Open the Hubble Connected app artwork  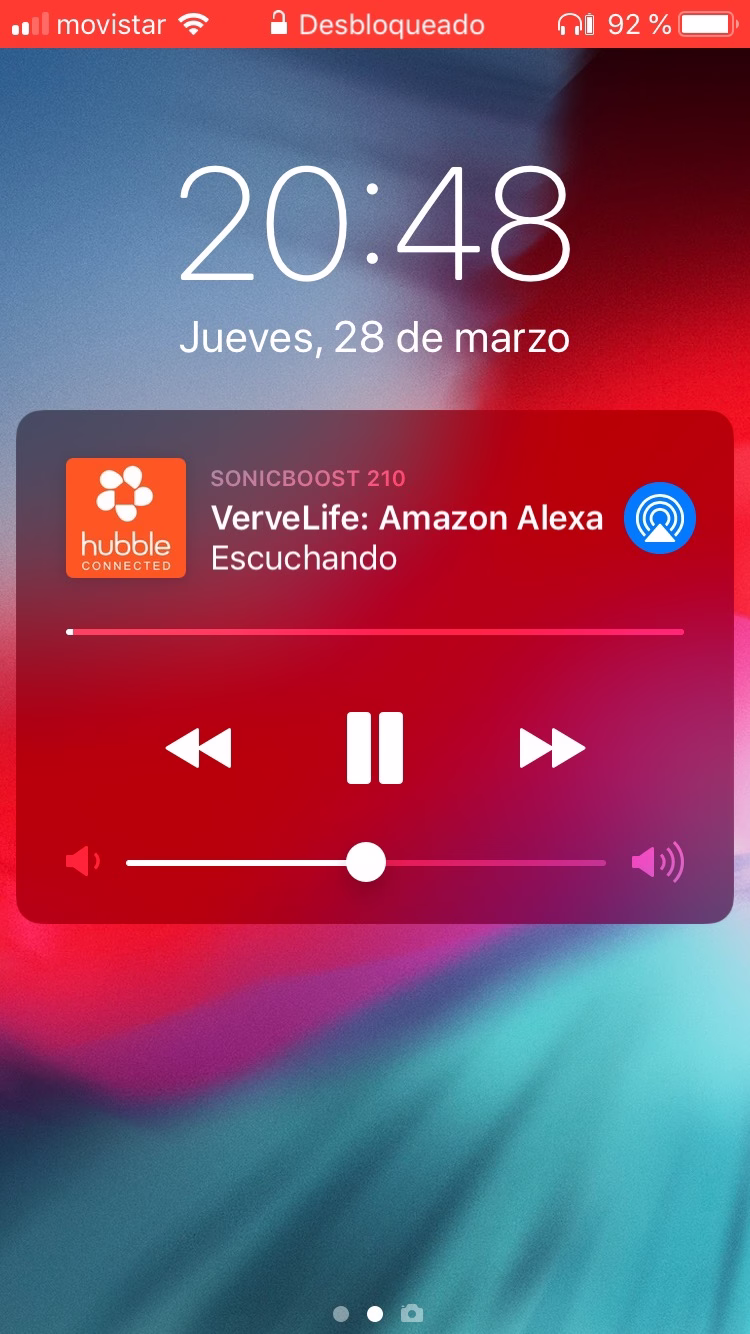pyautogui.click(x=126, y=518)
